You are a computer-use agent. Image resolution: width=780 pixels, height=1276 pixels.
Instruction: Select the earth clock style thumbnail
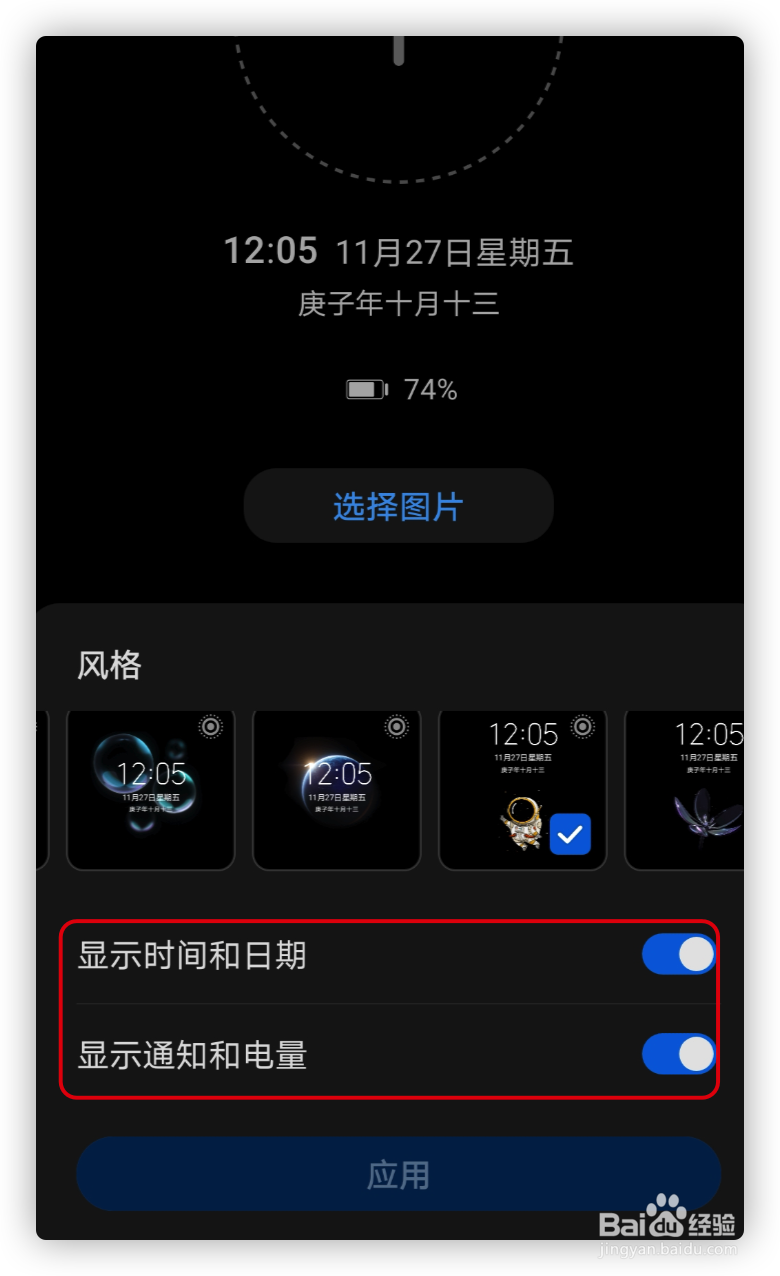[336, 789]
